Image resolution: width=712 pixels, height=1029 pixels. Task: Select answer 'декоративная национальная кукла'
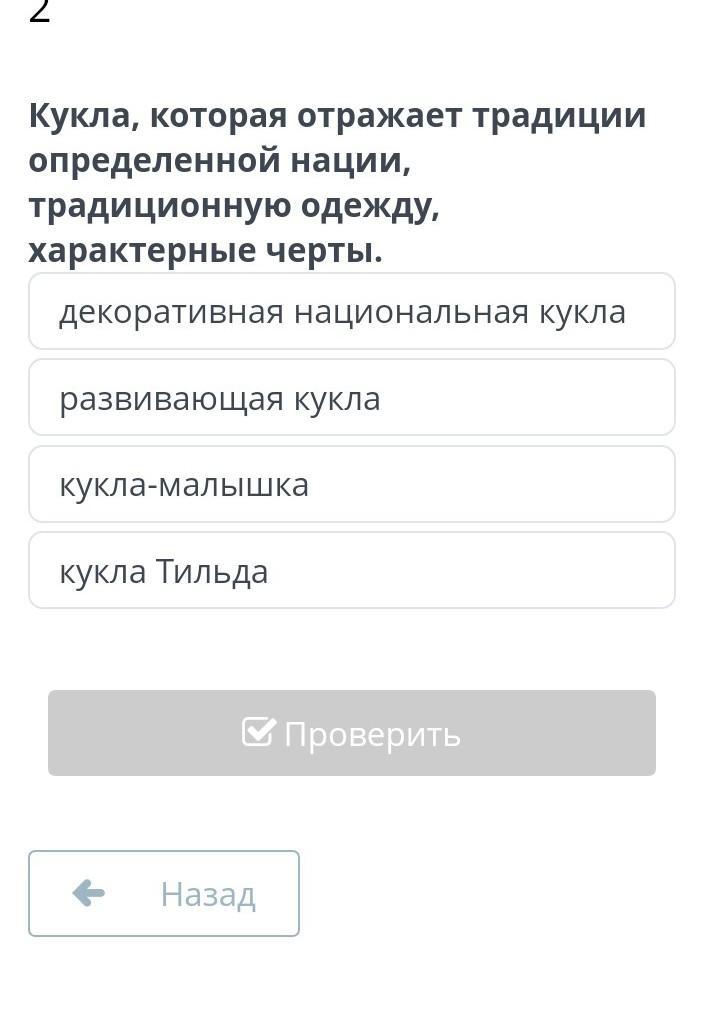click(351, 312)
